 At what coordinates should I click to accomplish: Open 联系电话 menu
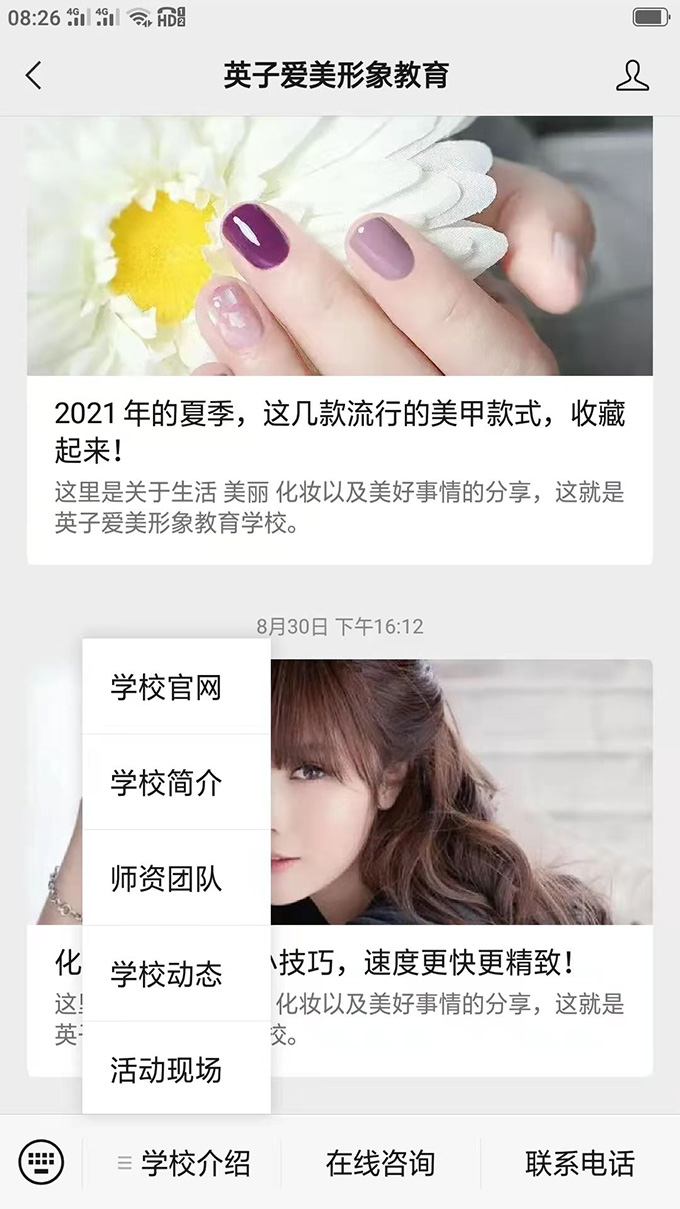(x=580, y=1163)
